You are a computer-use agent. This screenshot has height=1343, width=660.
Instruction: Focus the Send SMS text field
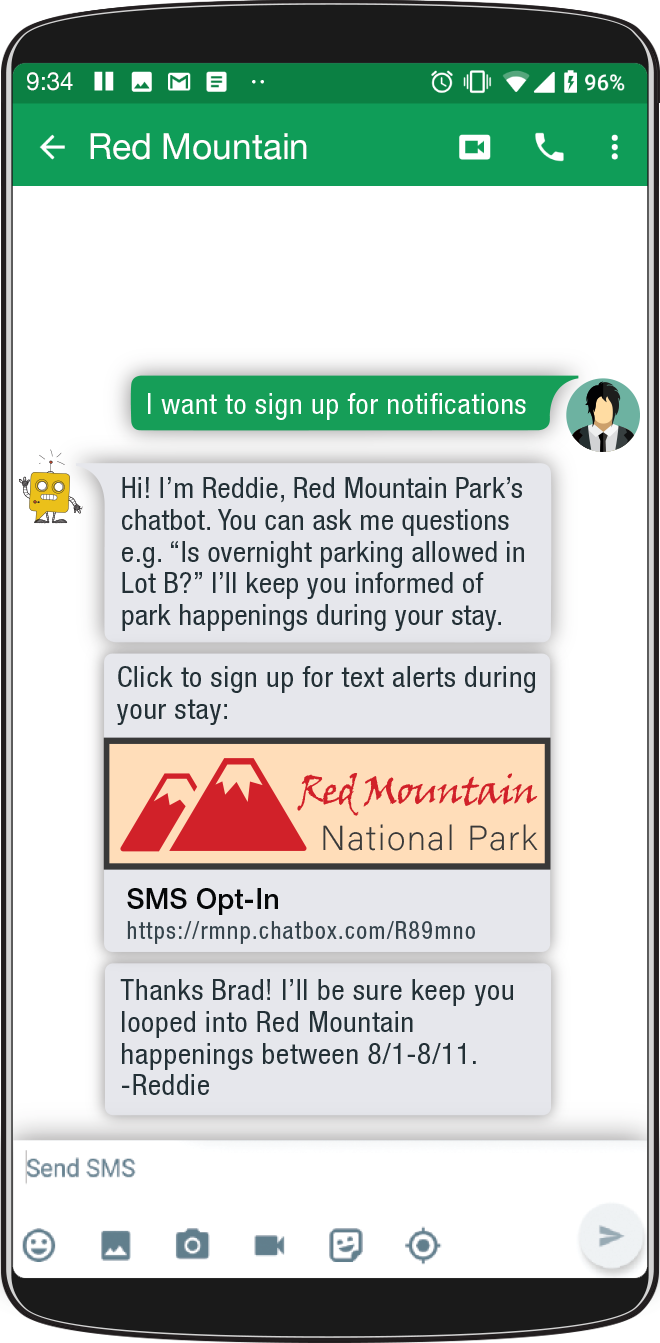point(300,1168)
